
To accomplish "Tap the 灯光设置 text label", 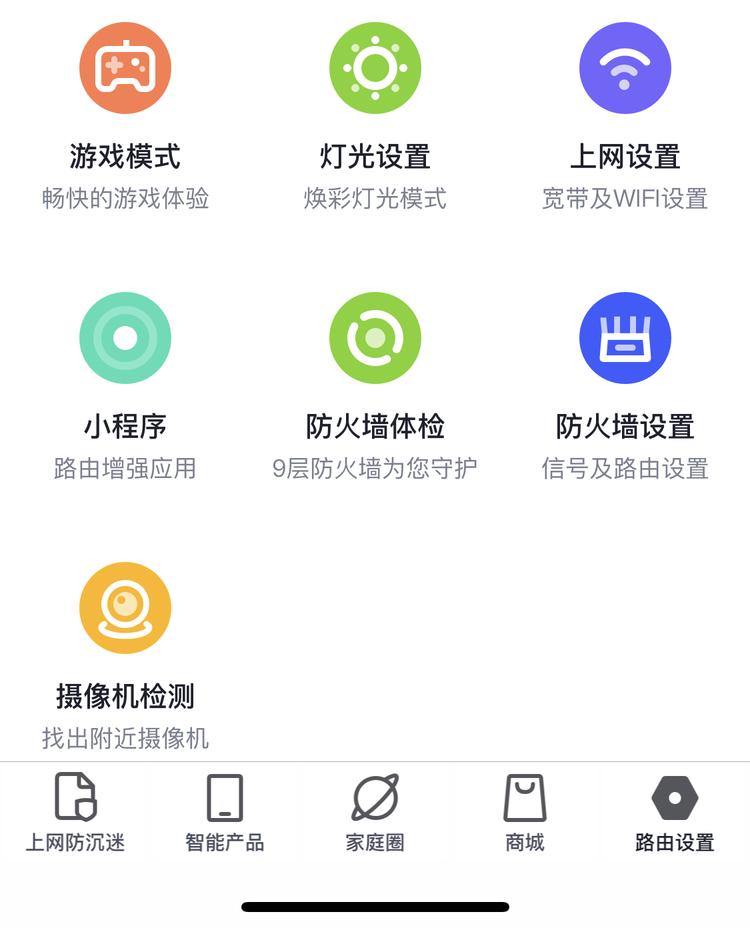I will coord(375,155).
